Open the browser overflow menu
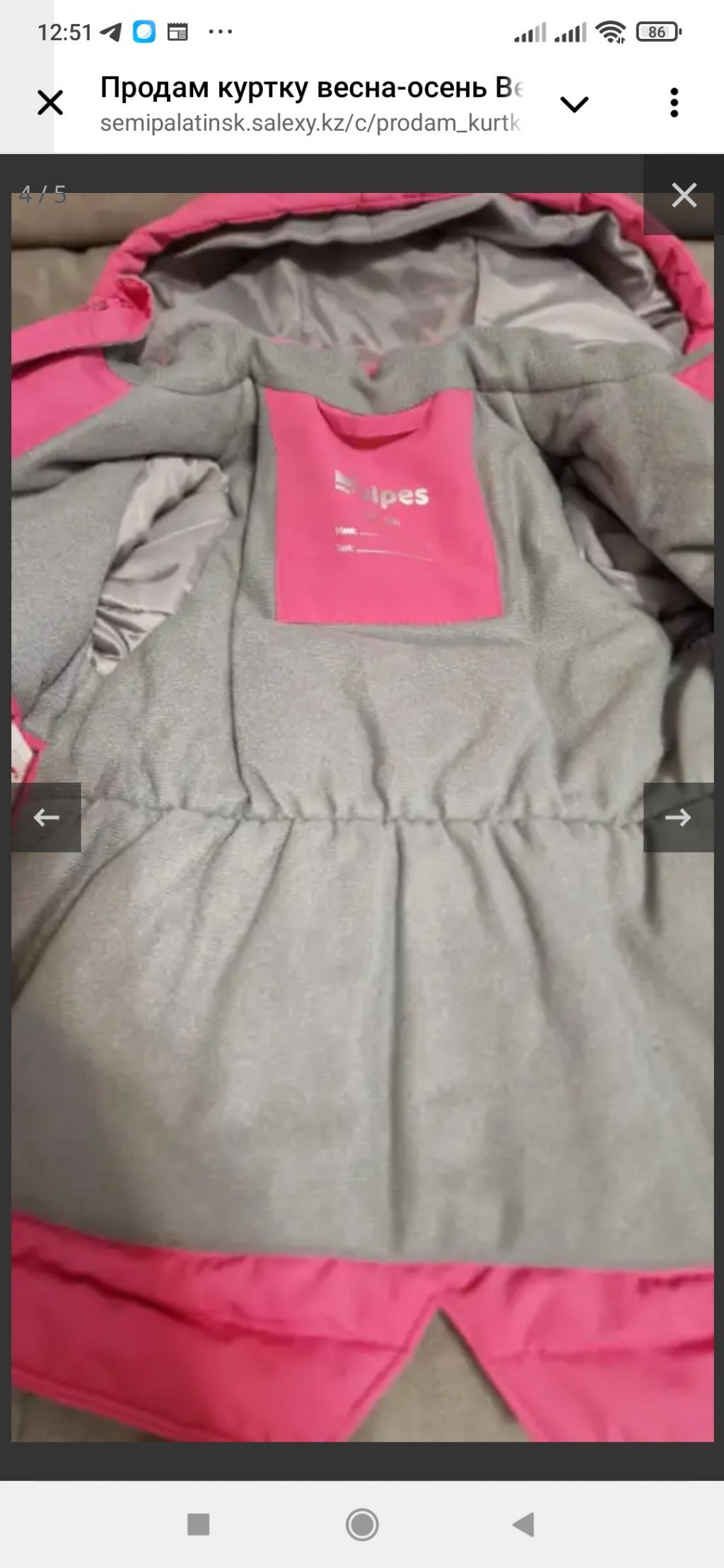The height and width of the screenshot is (1568, 724). click(x=674, y=103)
